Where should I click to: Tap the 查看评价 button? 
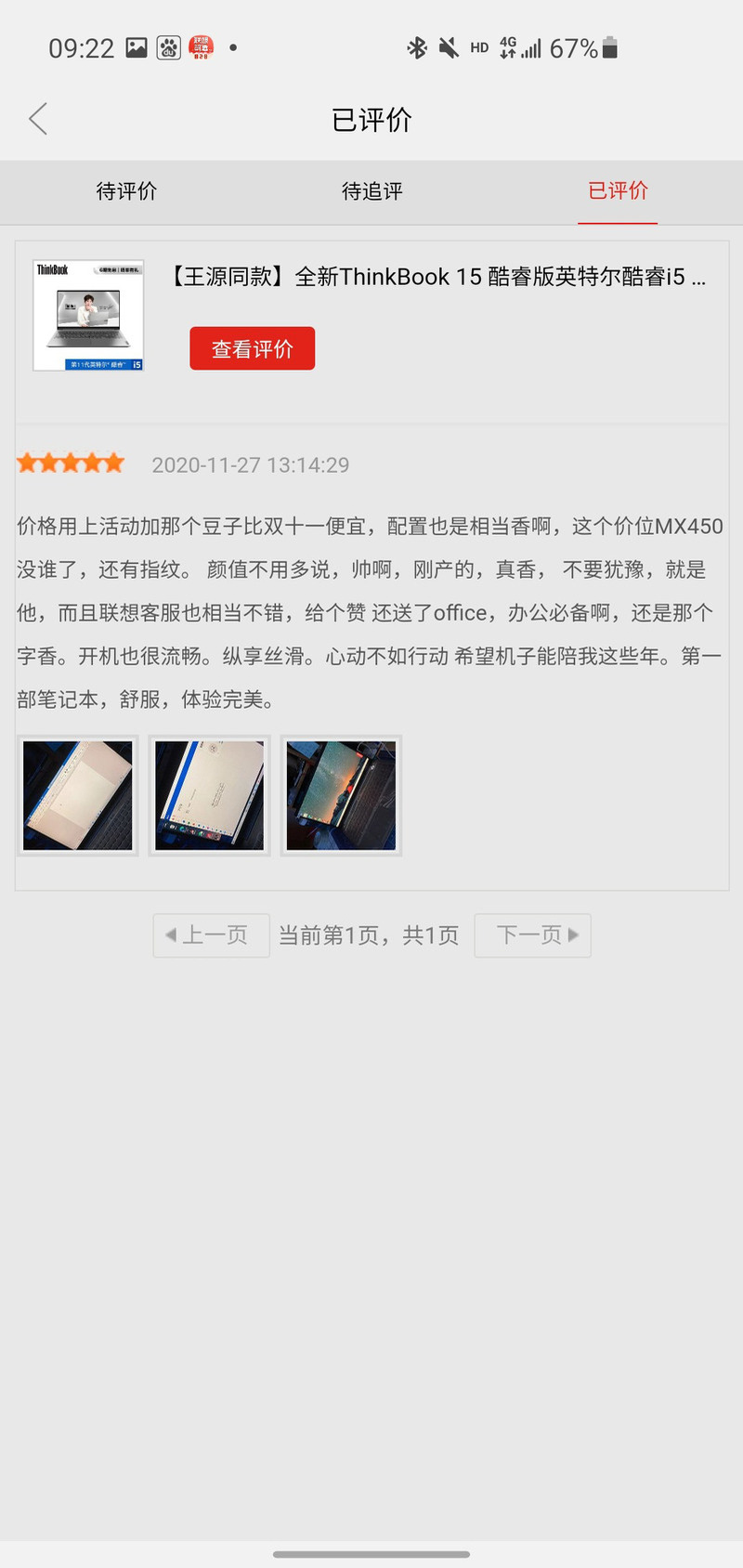(x=252, y=348)
